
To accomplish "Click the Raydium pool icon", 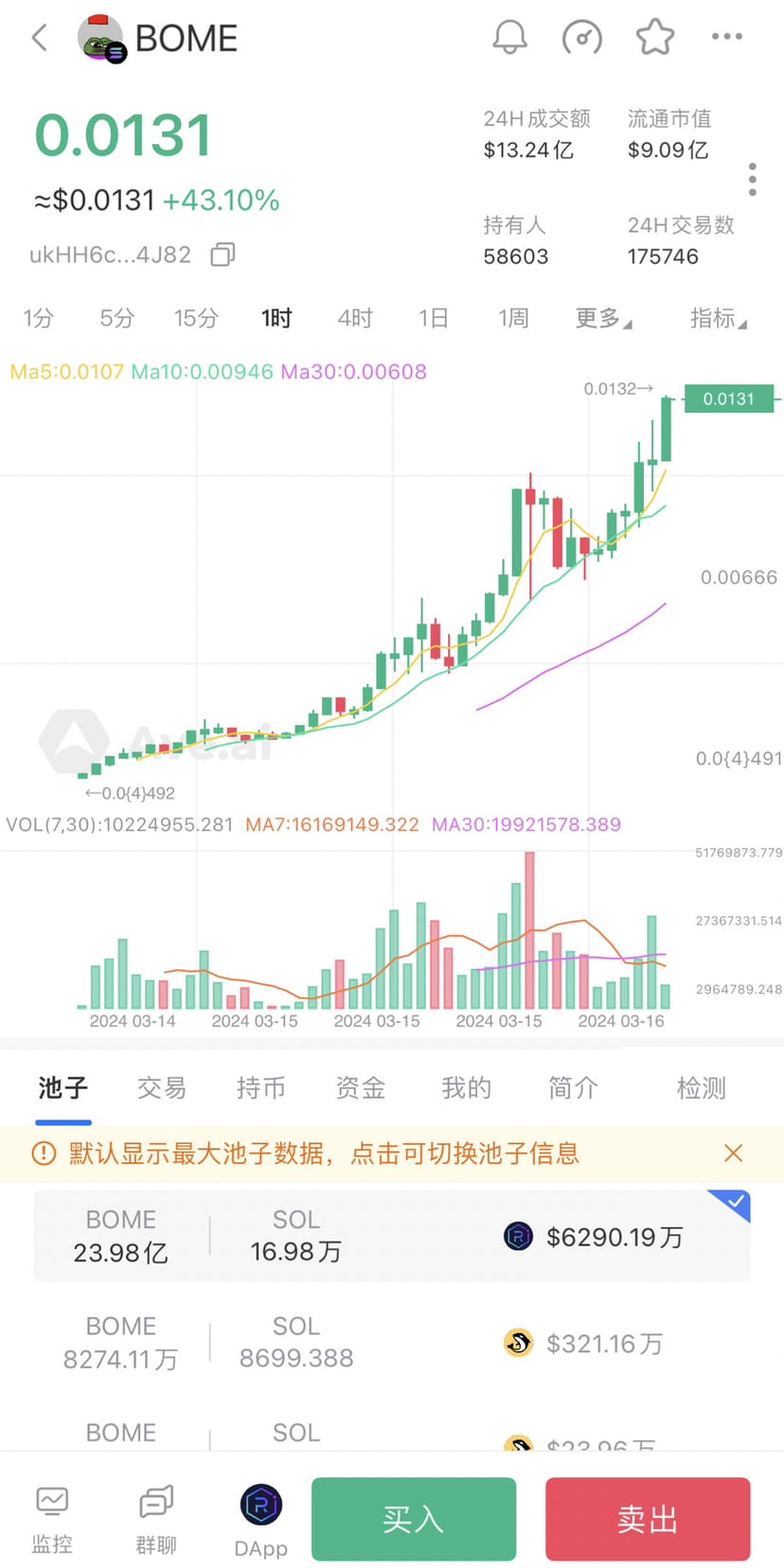I will pyautogui.click(x=517, y=1237).
